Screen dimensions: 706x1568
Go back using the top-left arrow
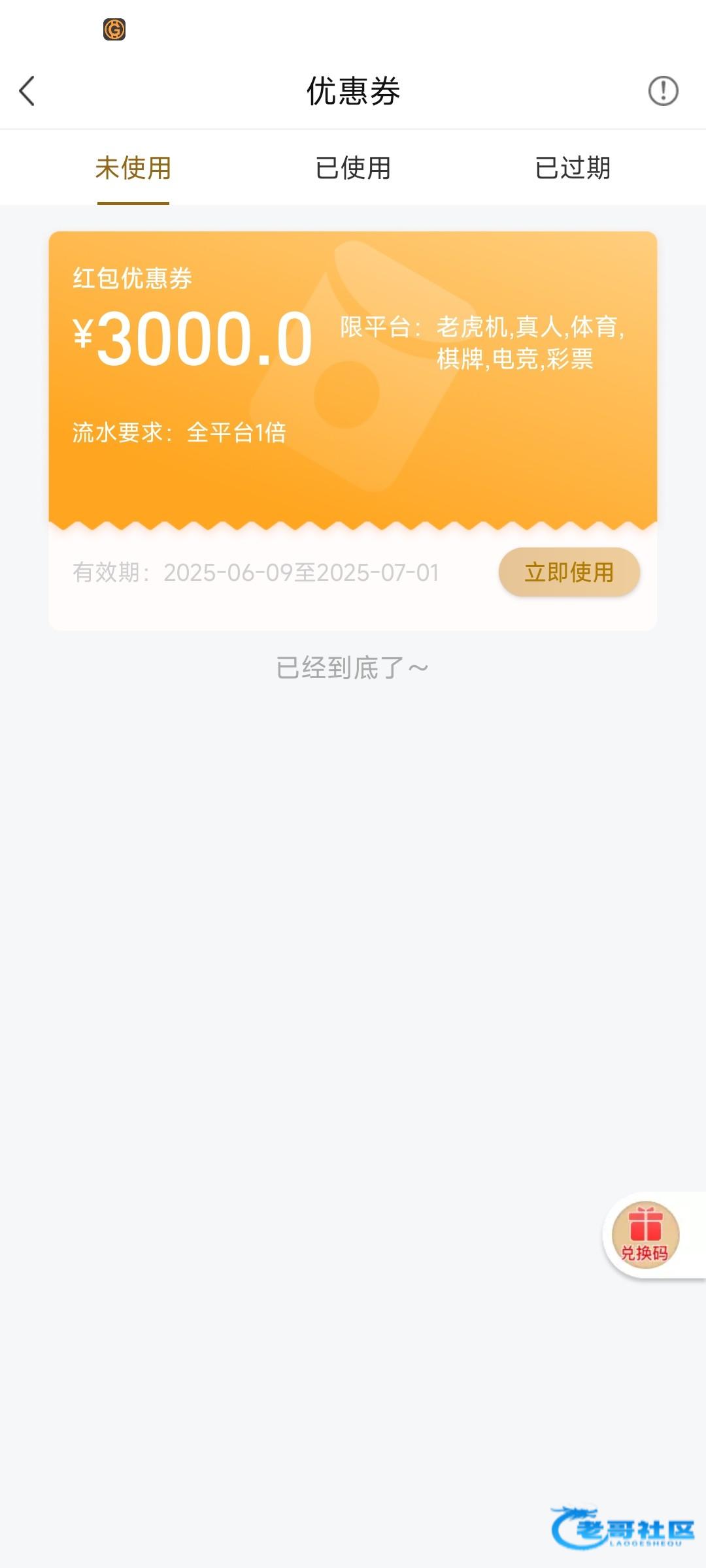coord(27,91)
